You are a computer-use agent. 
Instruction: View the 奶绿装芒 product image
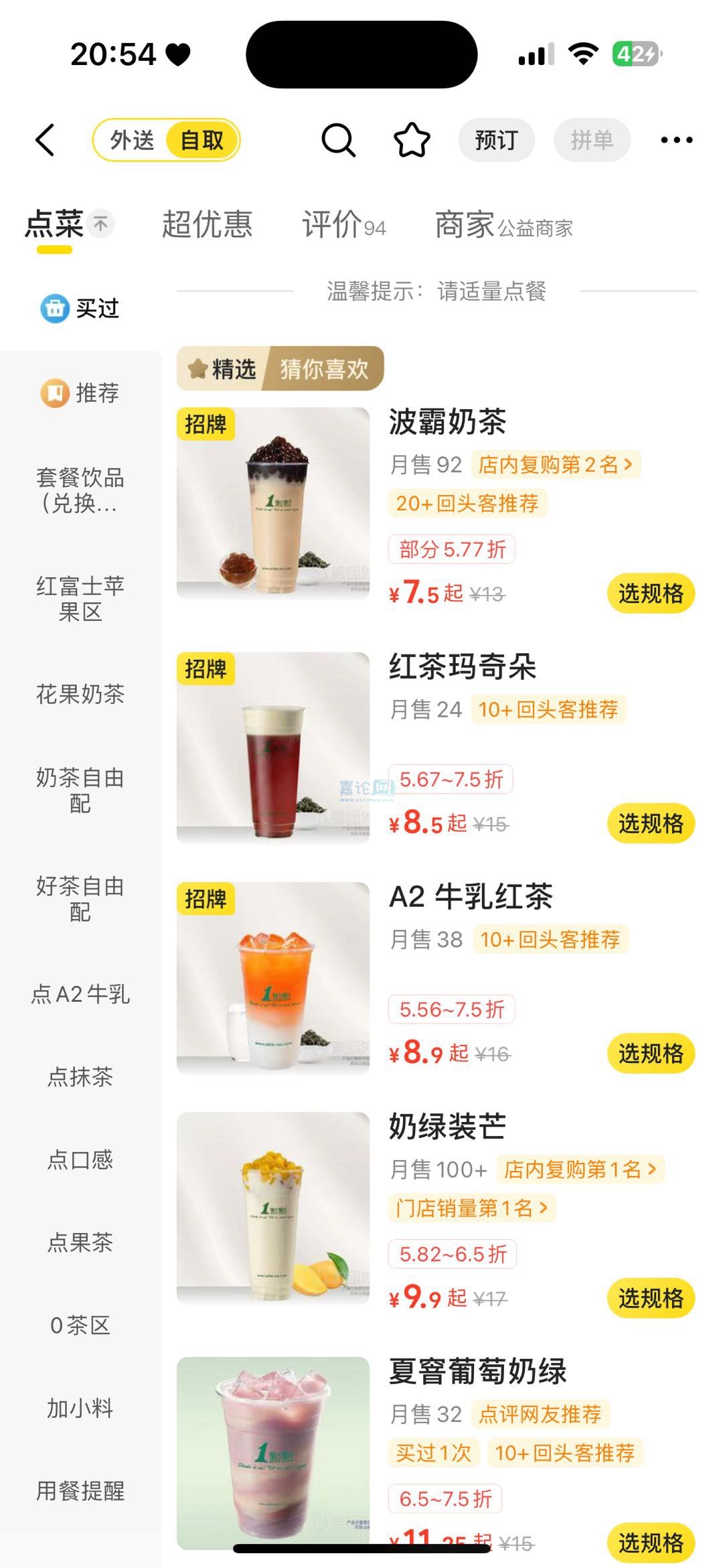[x=273, y=1207]
